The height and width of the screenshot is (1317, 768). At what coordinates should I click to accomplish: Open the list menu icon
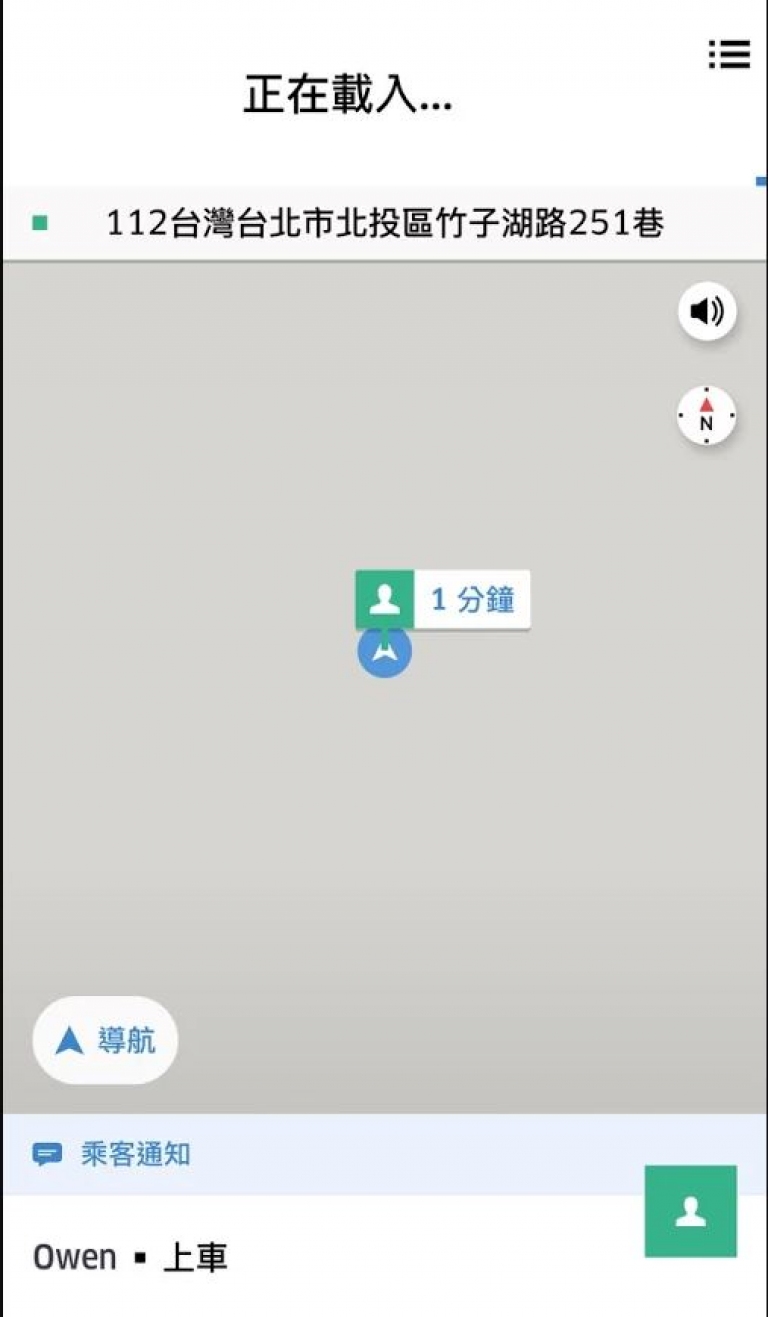coord(729,55)
